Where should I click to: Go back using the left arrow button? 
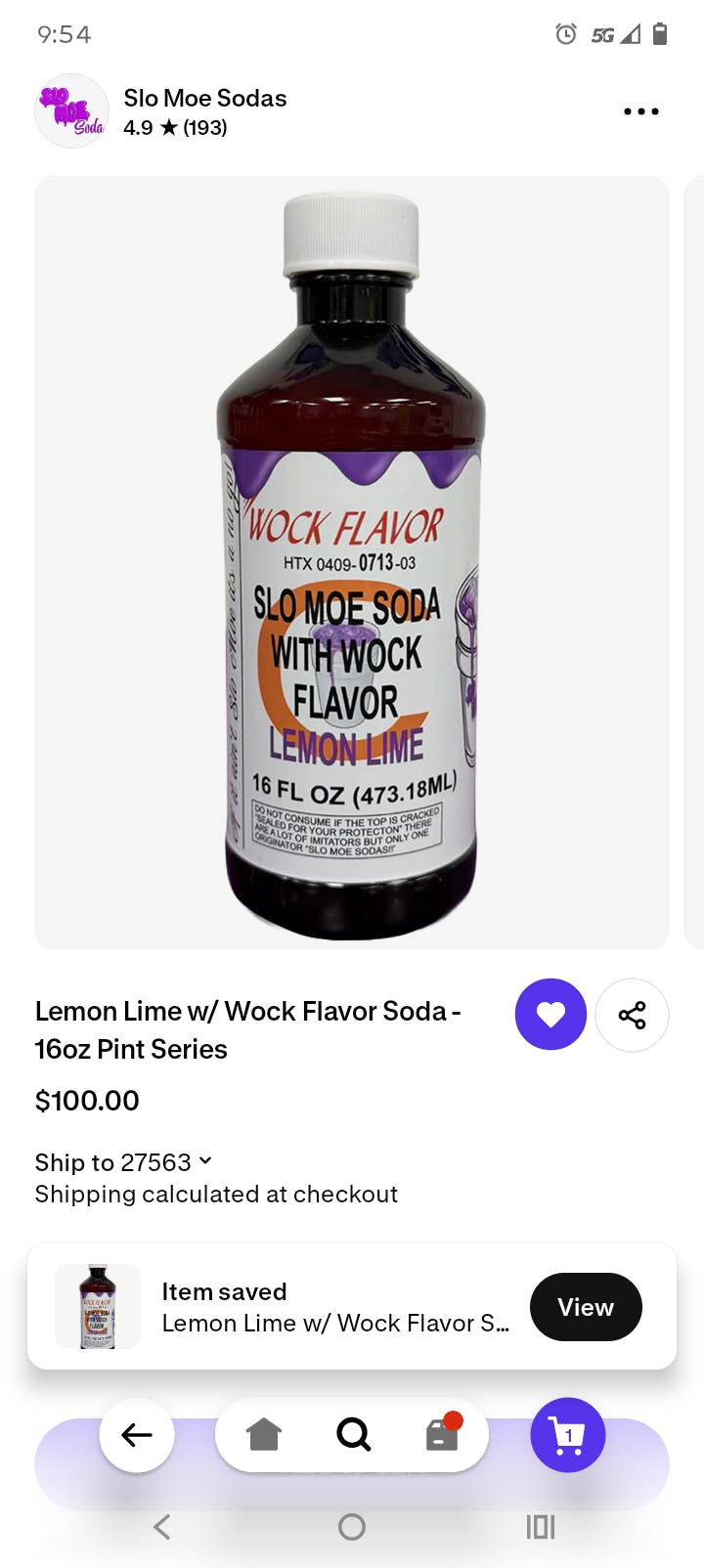(137, 1435)
